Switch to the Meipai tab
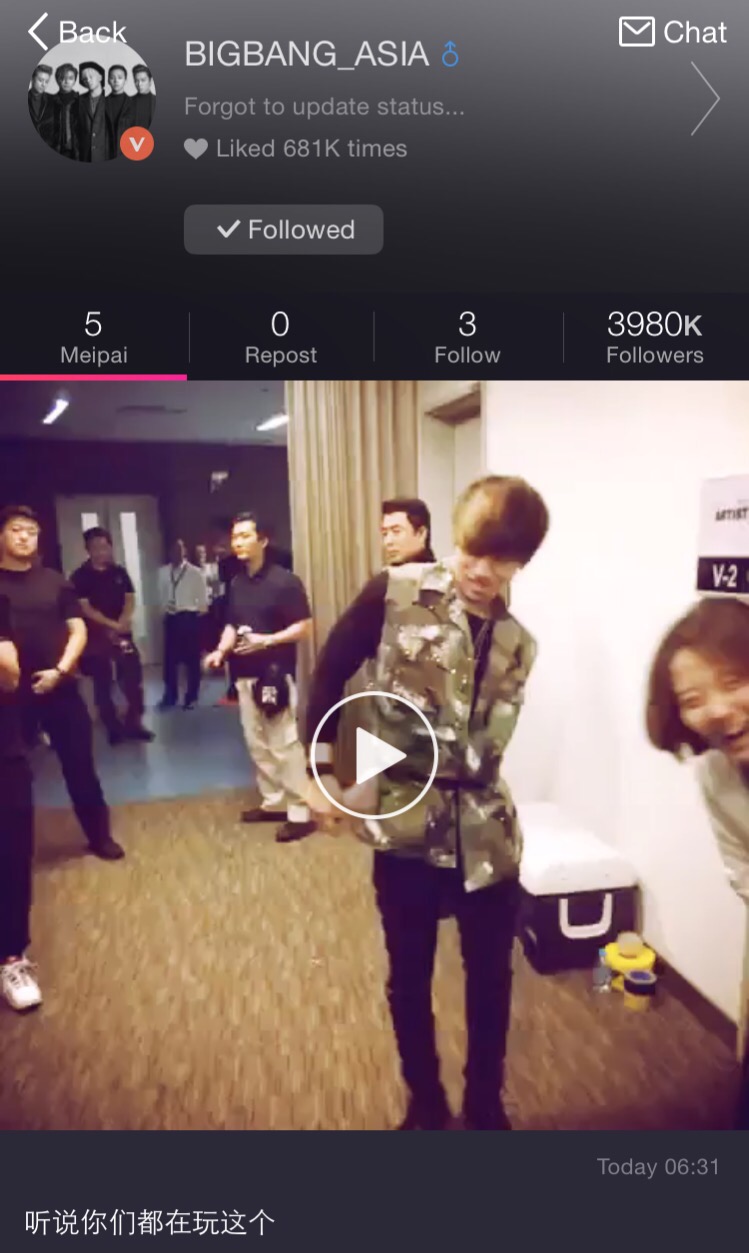The width and height of the screenshot is (749, 1253). coord(93,337)
